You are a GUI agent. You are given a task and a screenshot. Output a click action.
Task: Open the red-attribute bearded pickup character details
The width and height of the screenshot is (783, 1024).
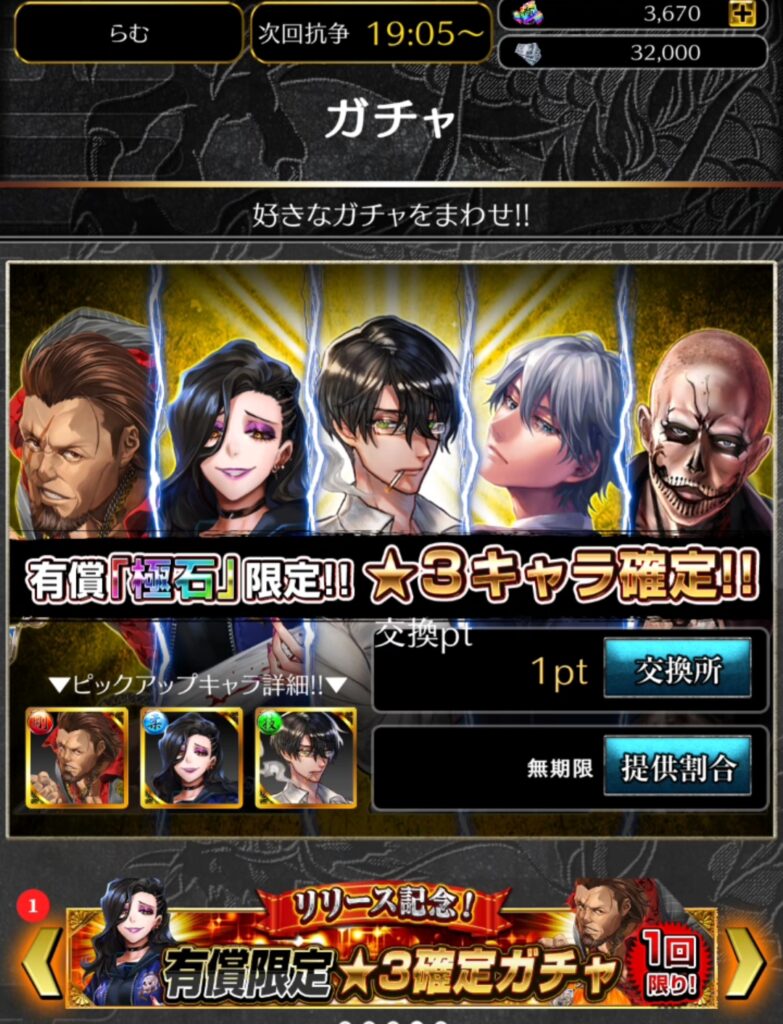(x=77, y=757)
